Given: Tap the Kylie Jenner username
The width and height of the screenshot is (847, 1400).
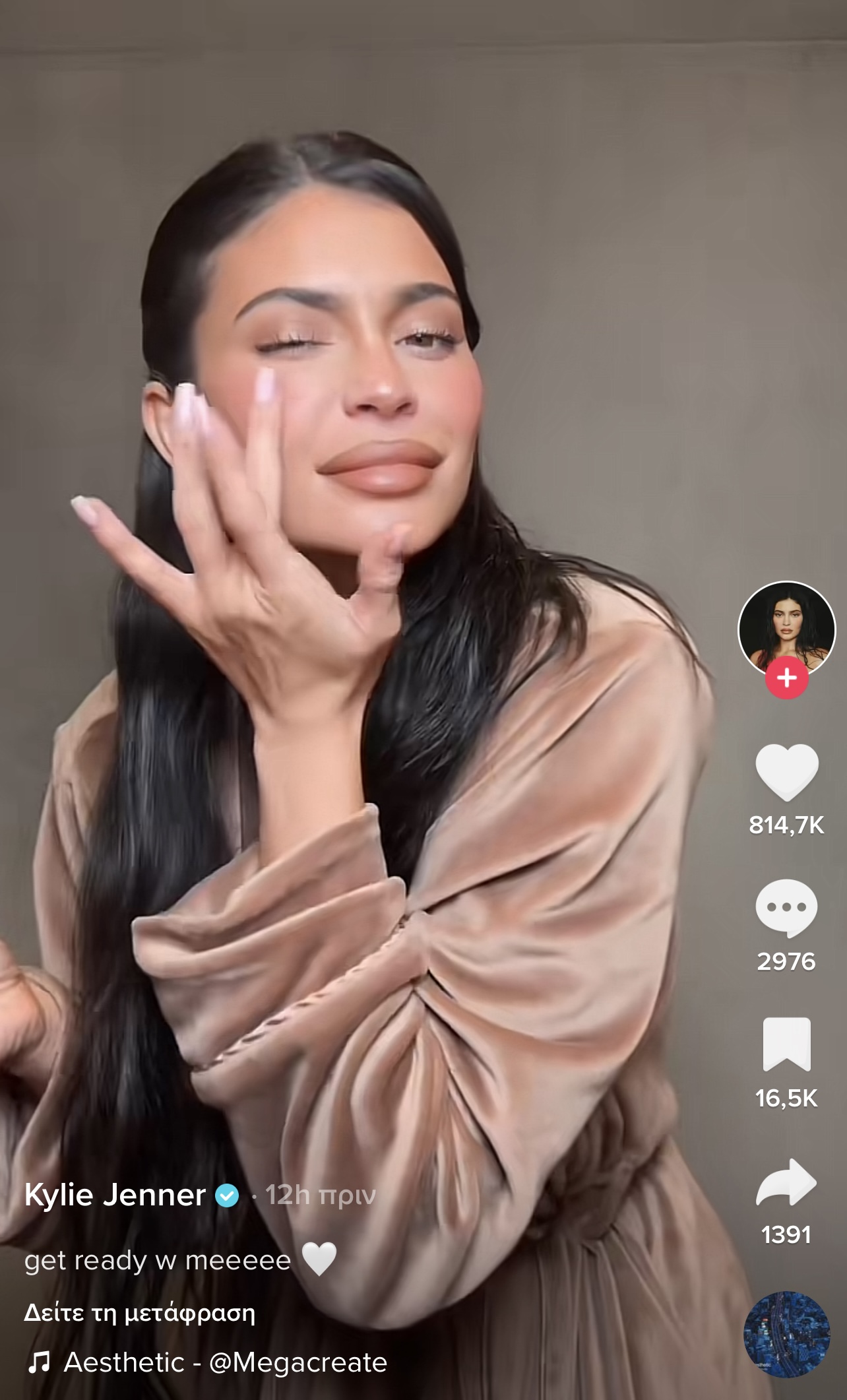Looking at the screenshot, I should coord(115,1195).
